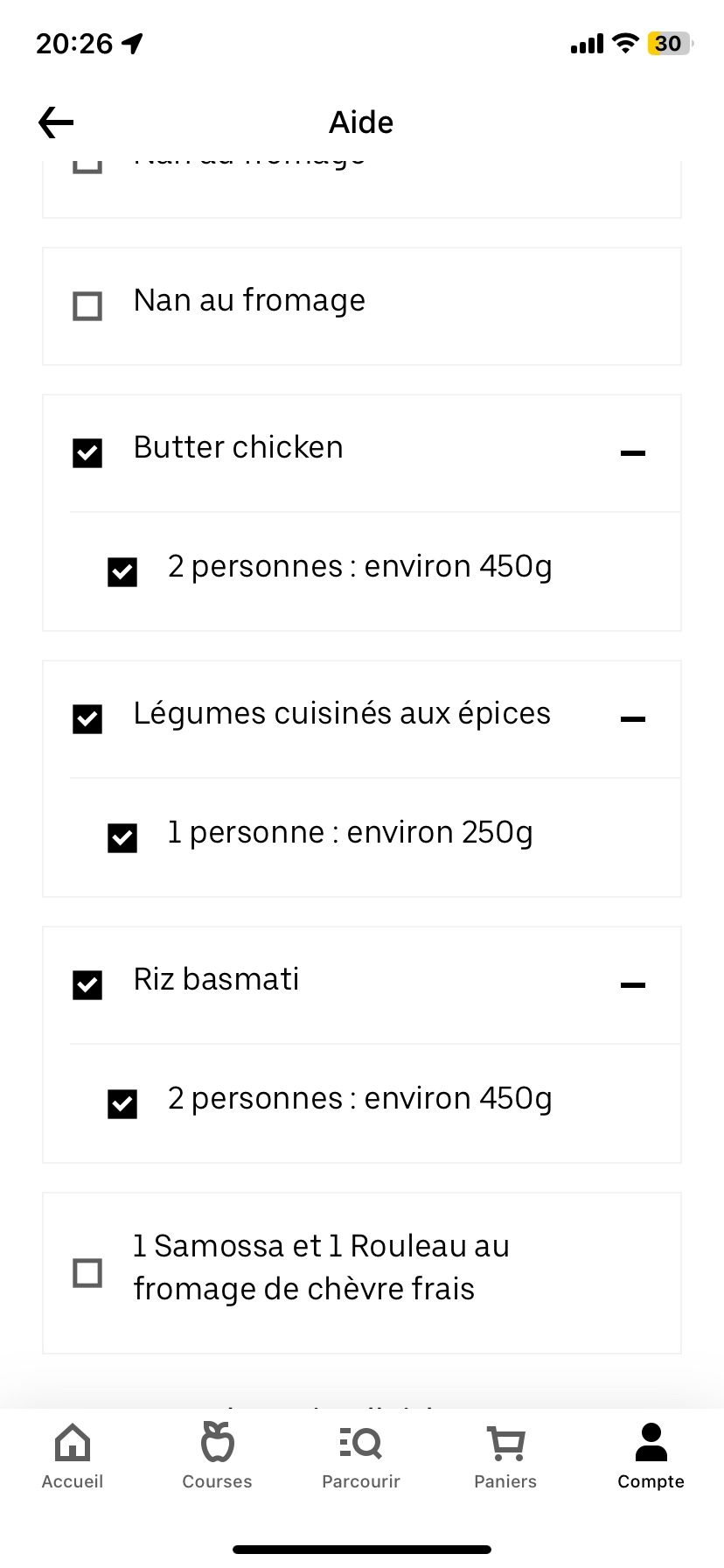The width and height of the screenshot is (724, 1568).
Task: Uncheck Légumes cuisinés aux épices
Action: click(87, 719)
